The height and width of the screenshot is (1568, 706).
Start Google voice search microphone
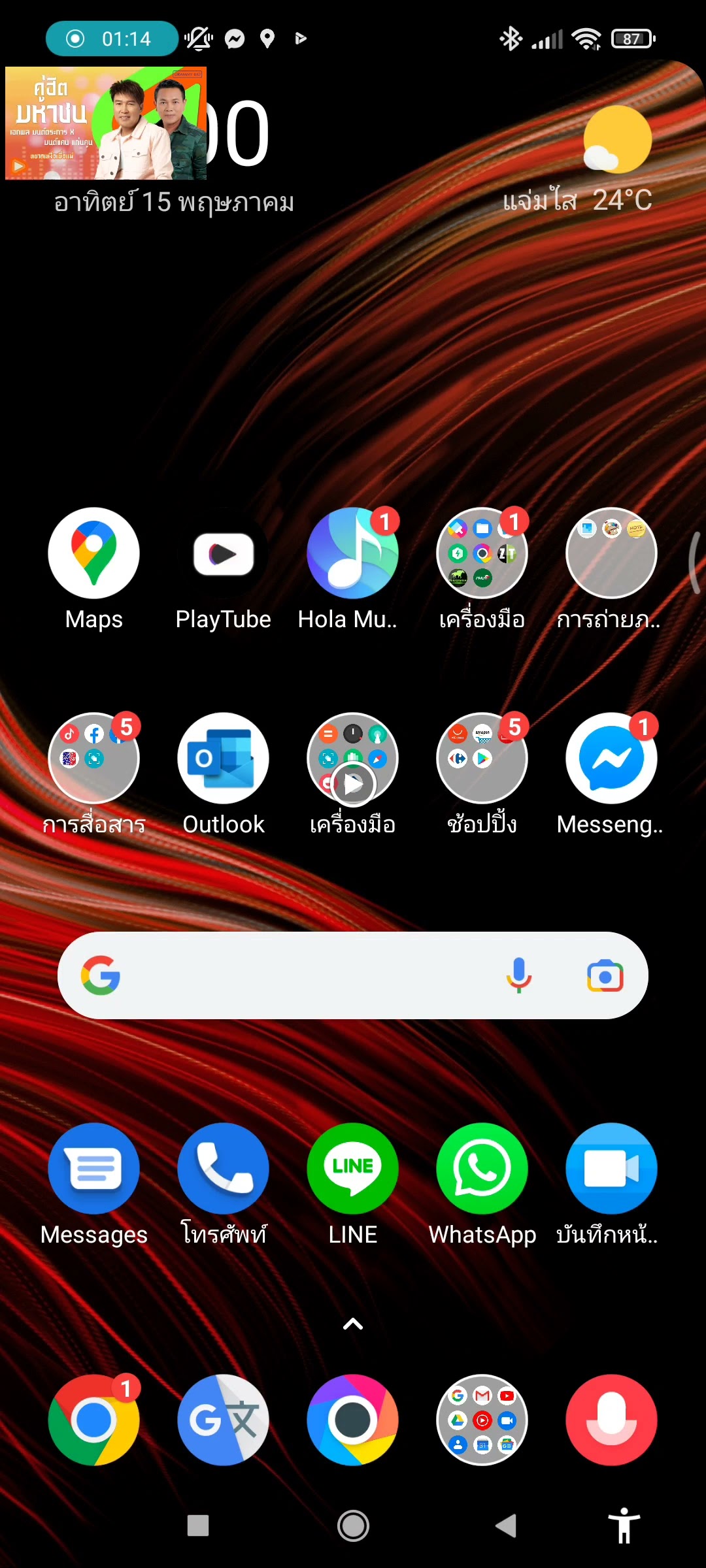(519, 975)
